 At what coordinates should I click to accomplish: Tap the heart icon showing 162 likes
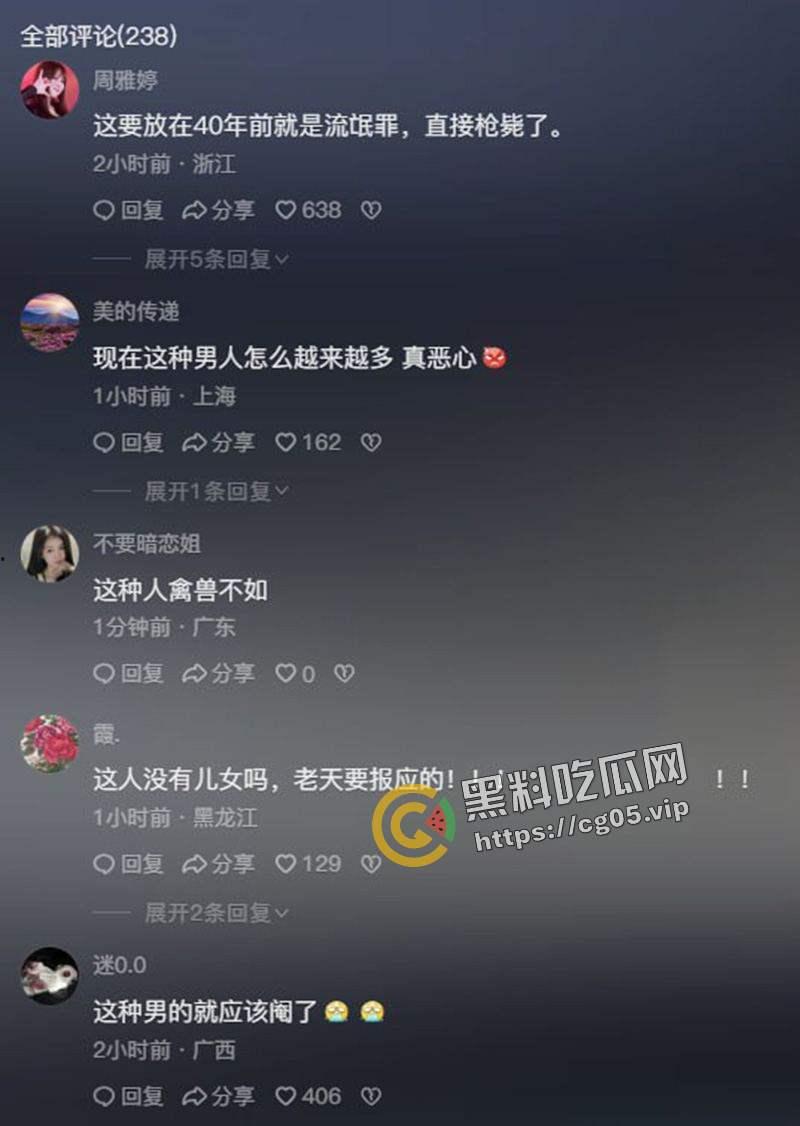point(288,442)
